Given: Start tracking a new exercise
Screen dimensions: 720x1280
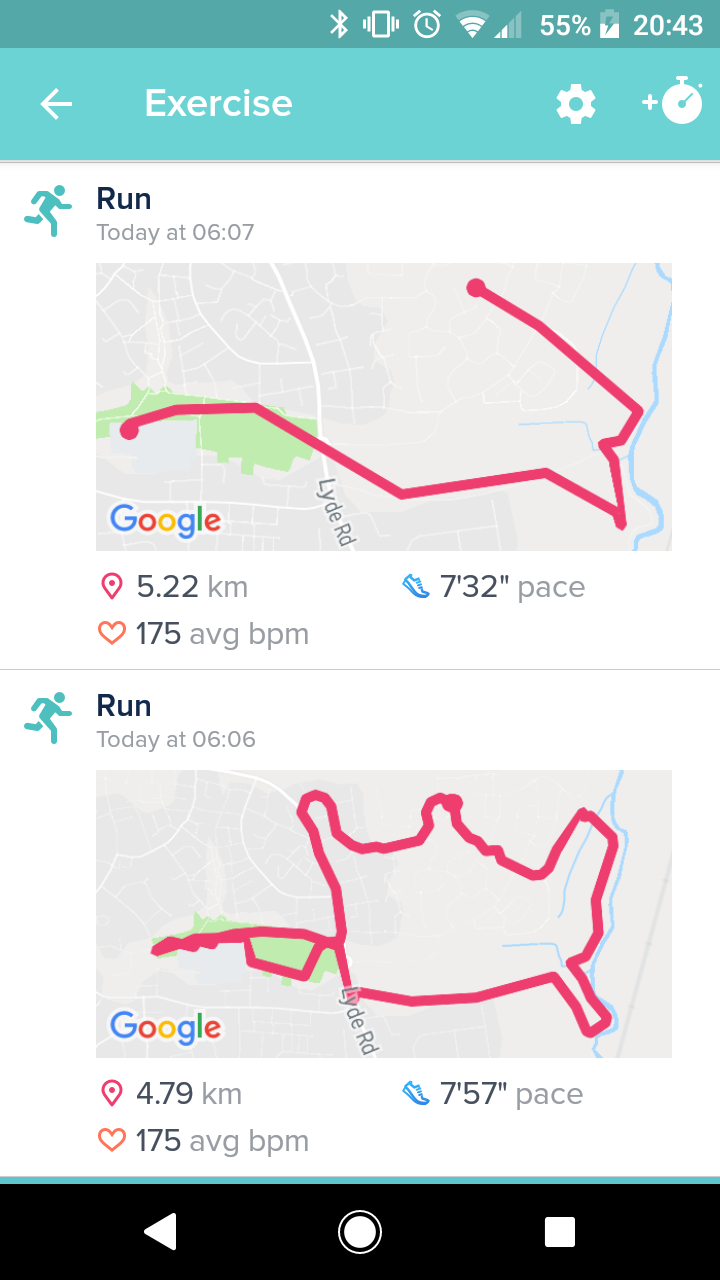Looking at the screenshot, I should 674,102.
